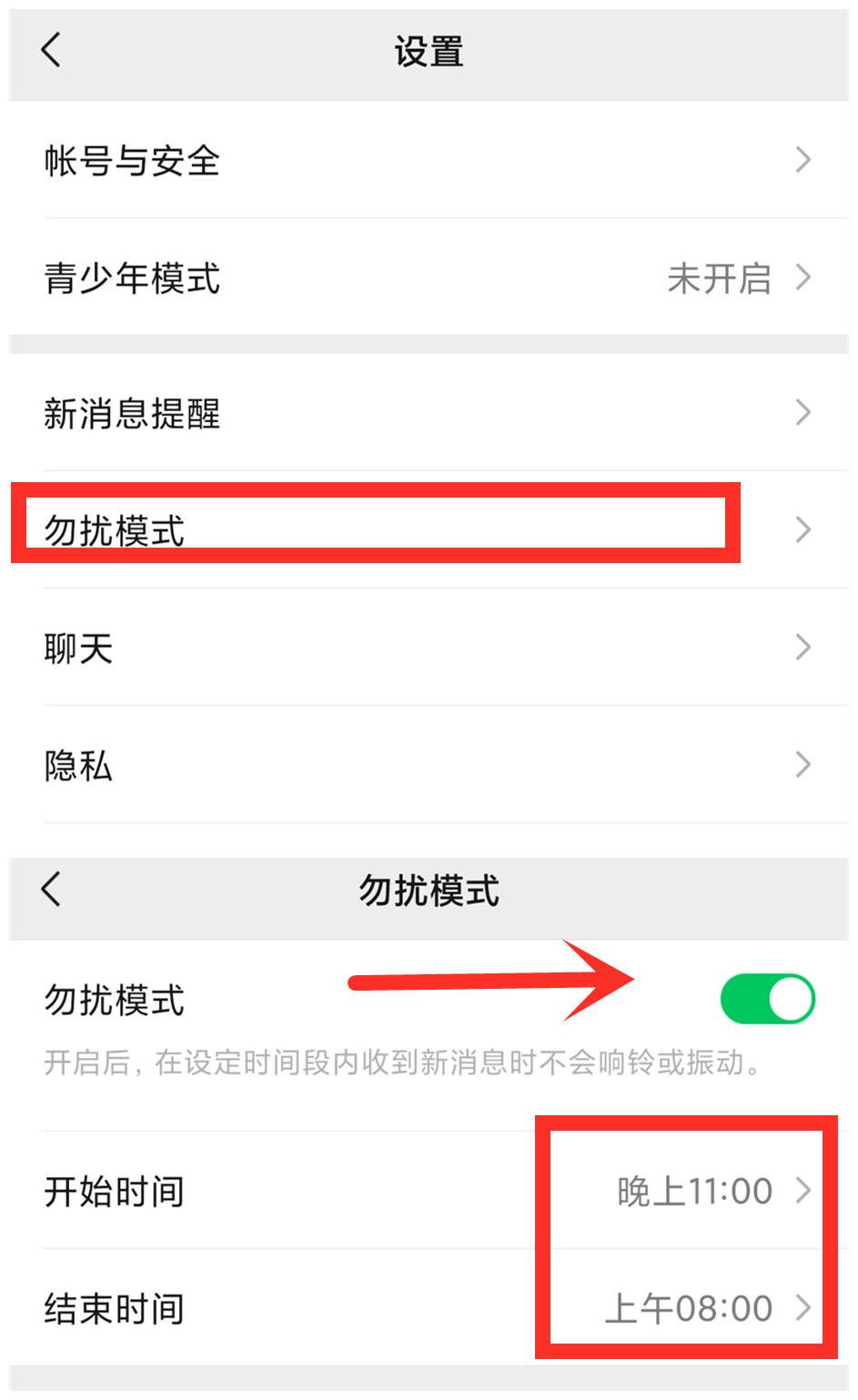
Task: Turn off the 勿扰模式 switch
Action: pyautogui.click(x=767, y=999)
